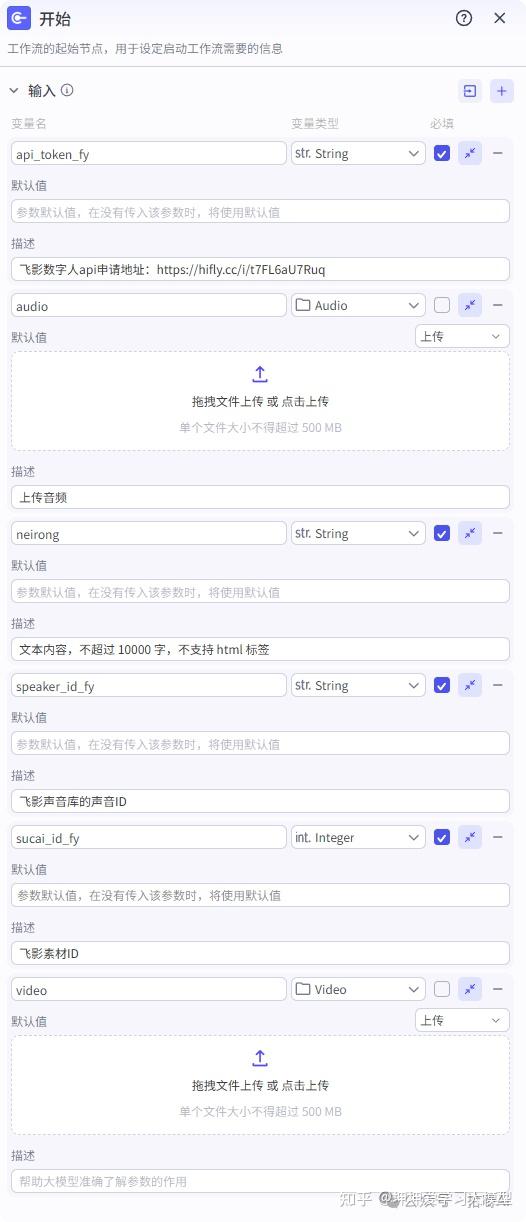This screenshot has width=526, height=1222.
Task: Add a new input variable with plus
Action: click(x=502, y=91)
